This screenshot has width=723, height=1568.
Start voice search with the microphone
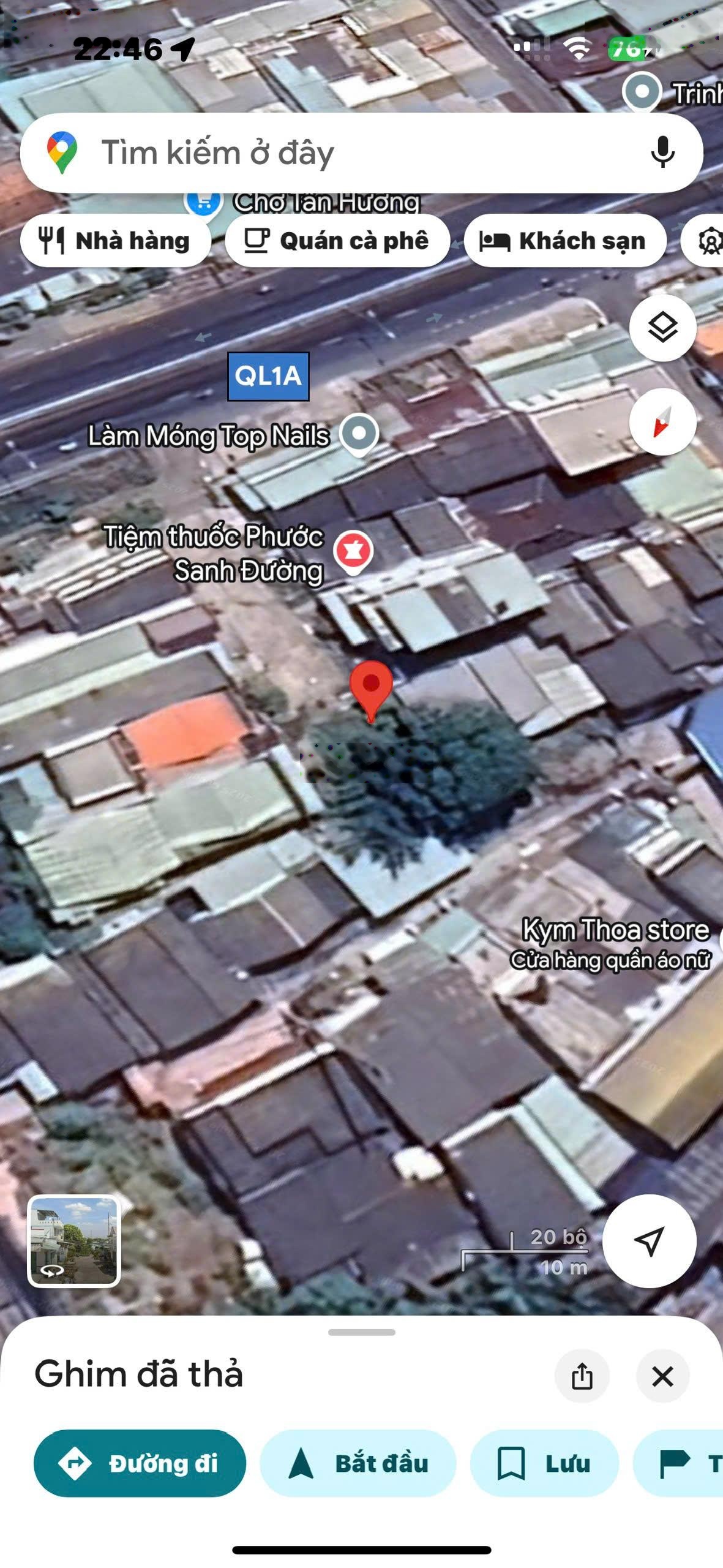click(x=662, y=153)
